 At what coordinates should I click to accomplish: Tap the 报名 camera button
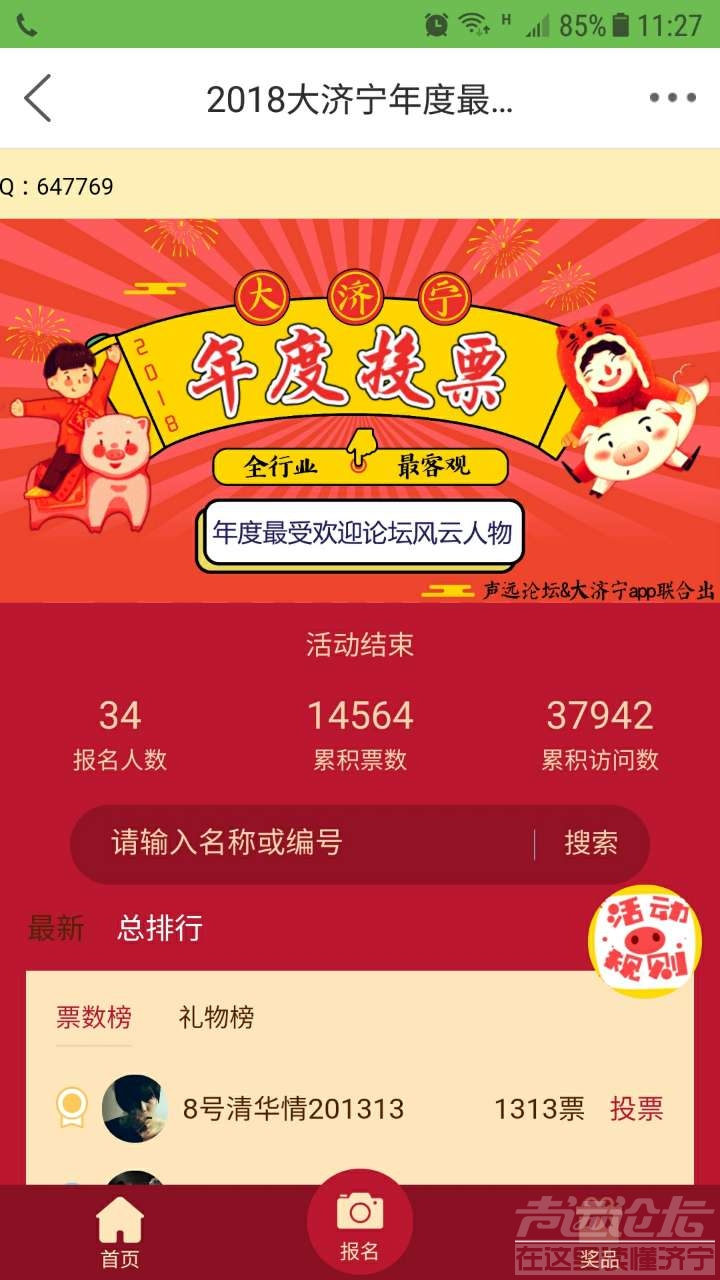pos(359,1222)
